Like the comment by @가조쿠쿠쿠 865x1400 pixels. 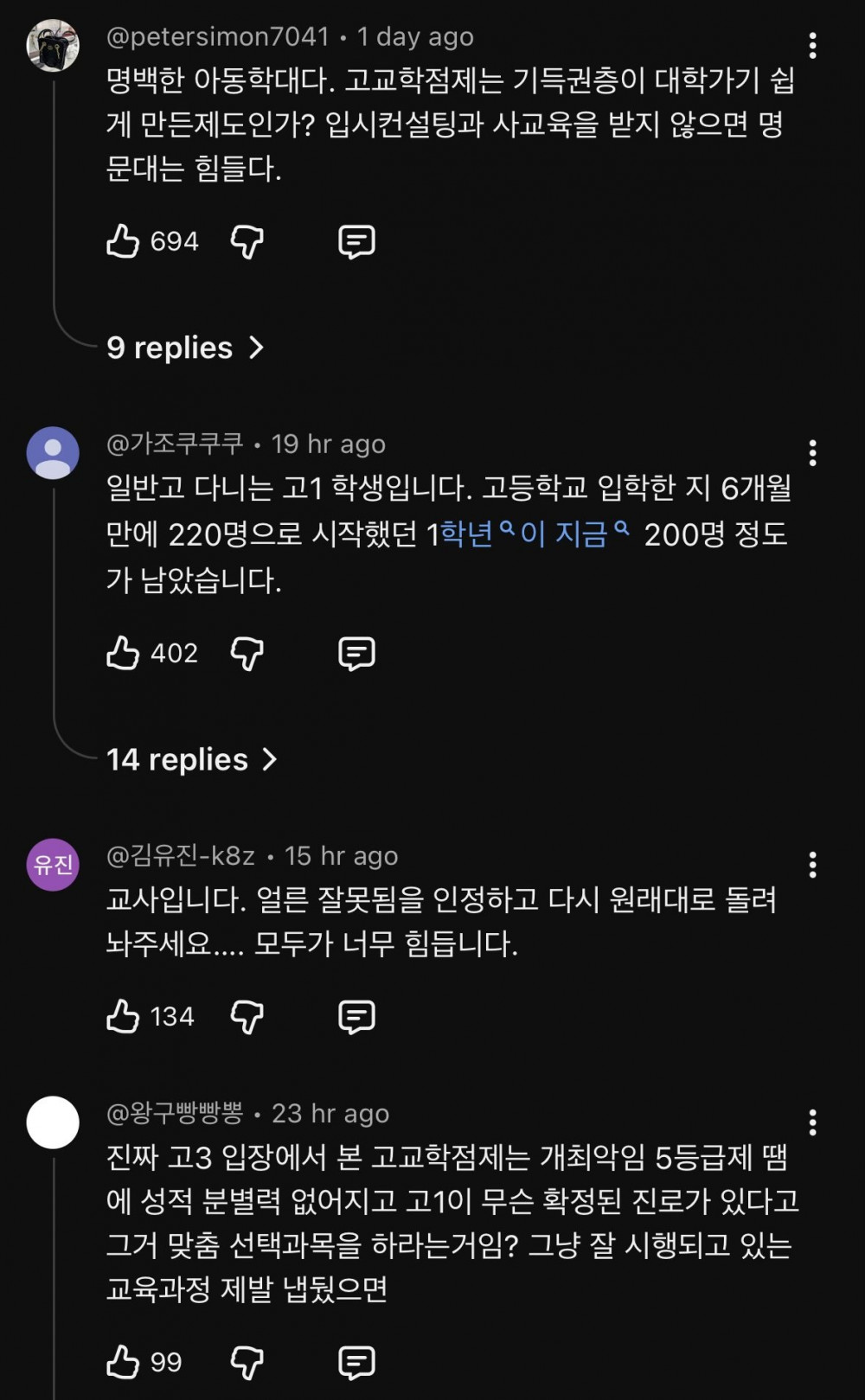(123, 654)
